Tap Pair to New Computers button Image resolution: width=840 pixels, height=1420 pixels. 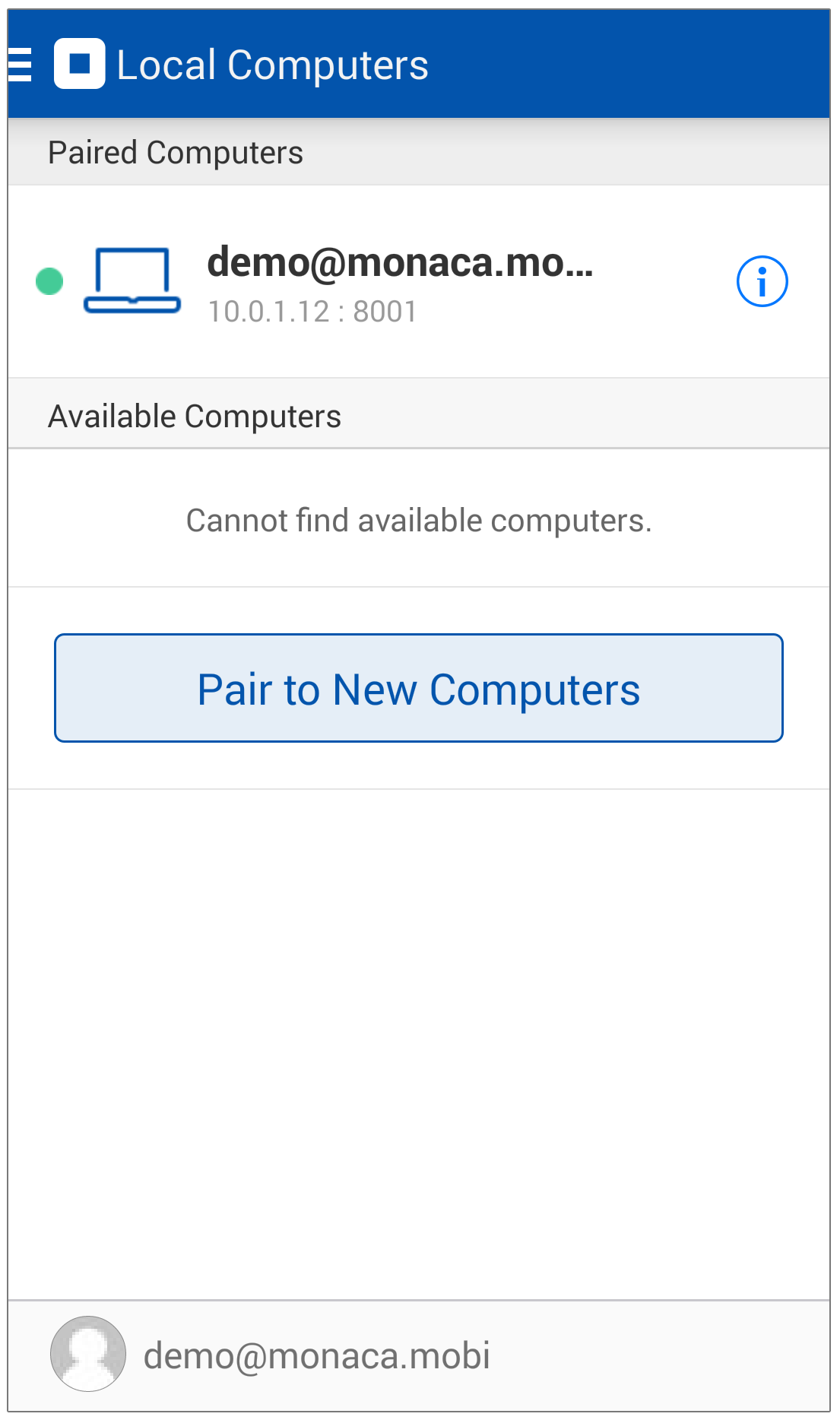[x=419, y=688]
